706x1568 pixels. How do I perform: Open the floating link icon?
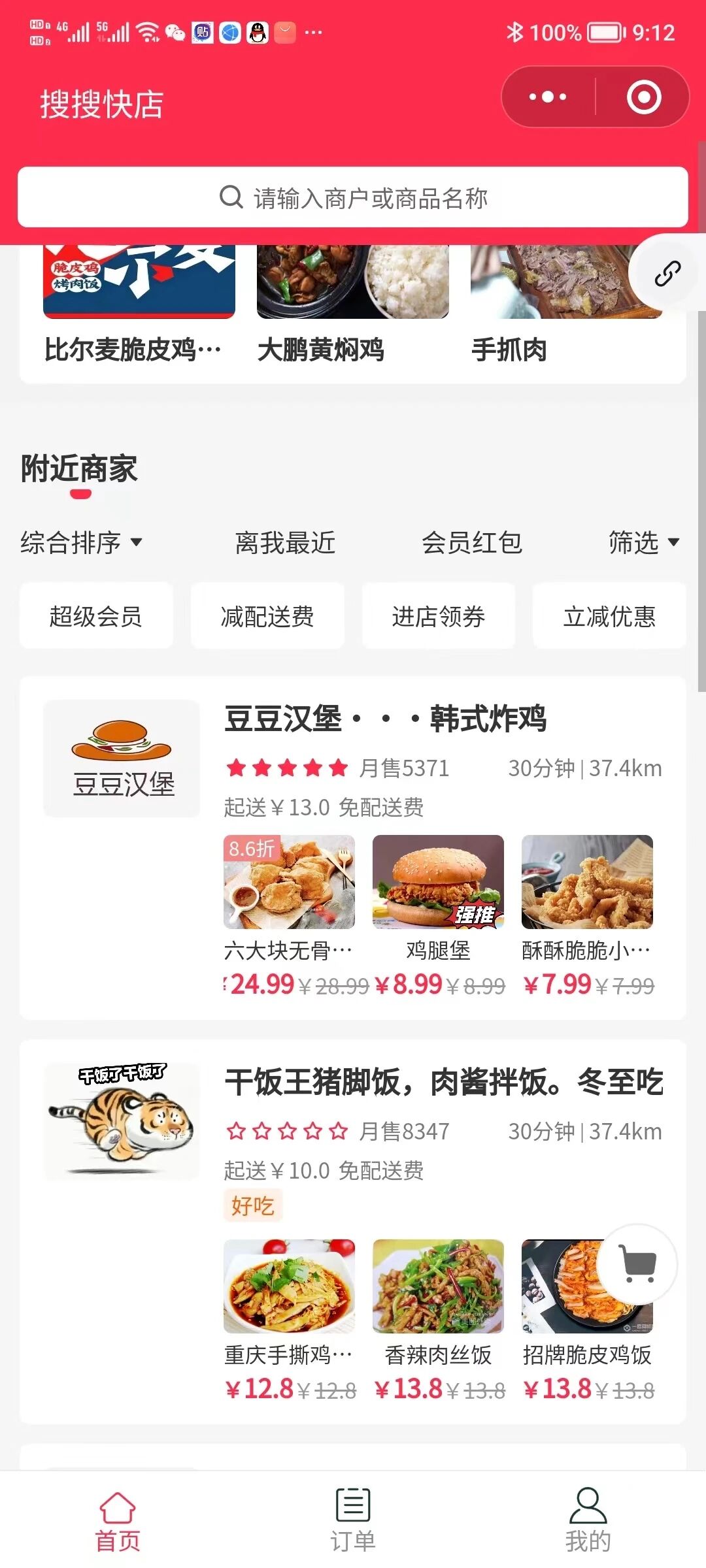pos(667,274)
